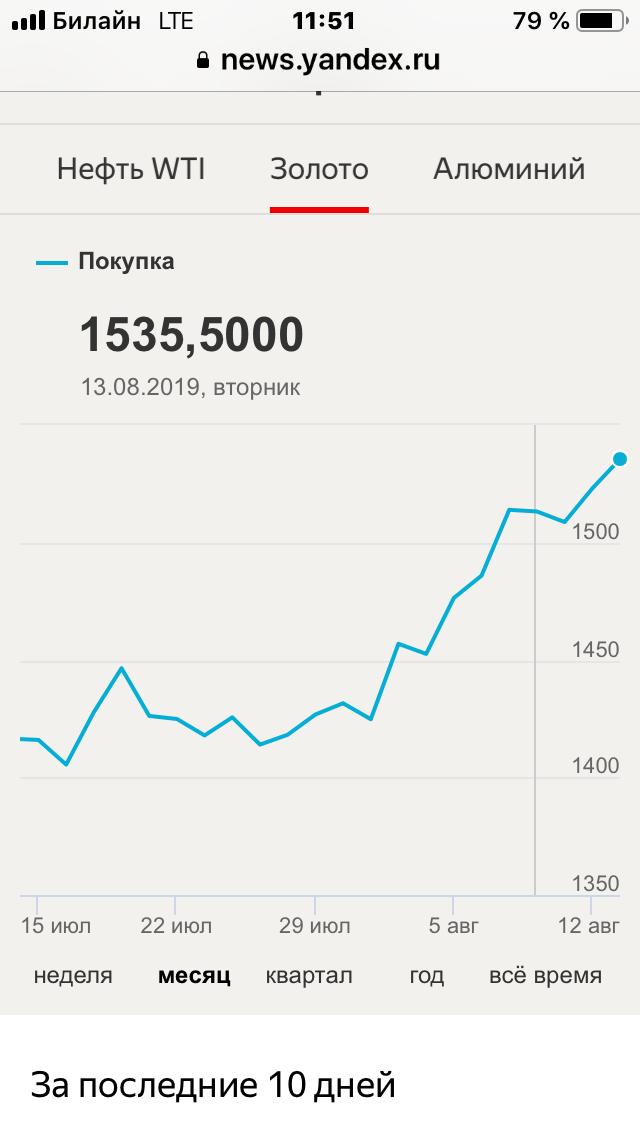640x1136 pixels.
Task: Show the chart for неделя
Action: 73,975
